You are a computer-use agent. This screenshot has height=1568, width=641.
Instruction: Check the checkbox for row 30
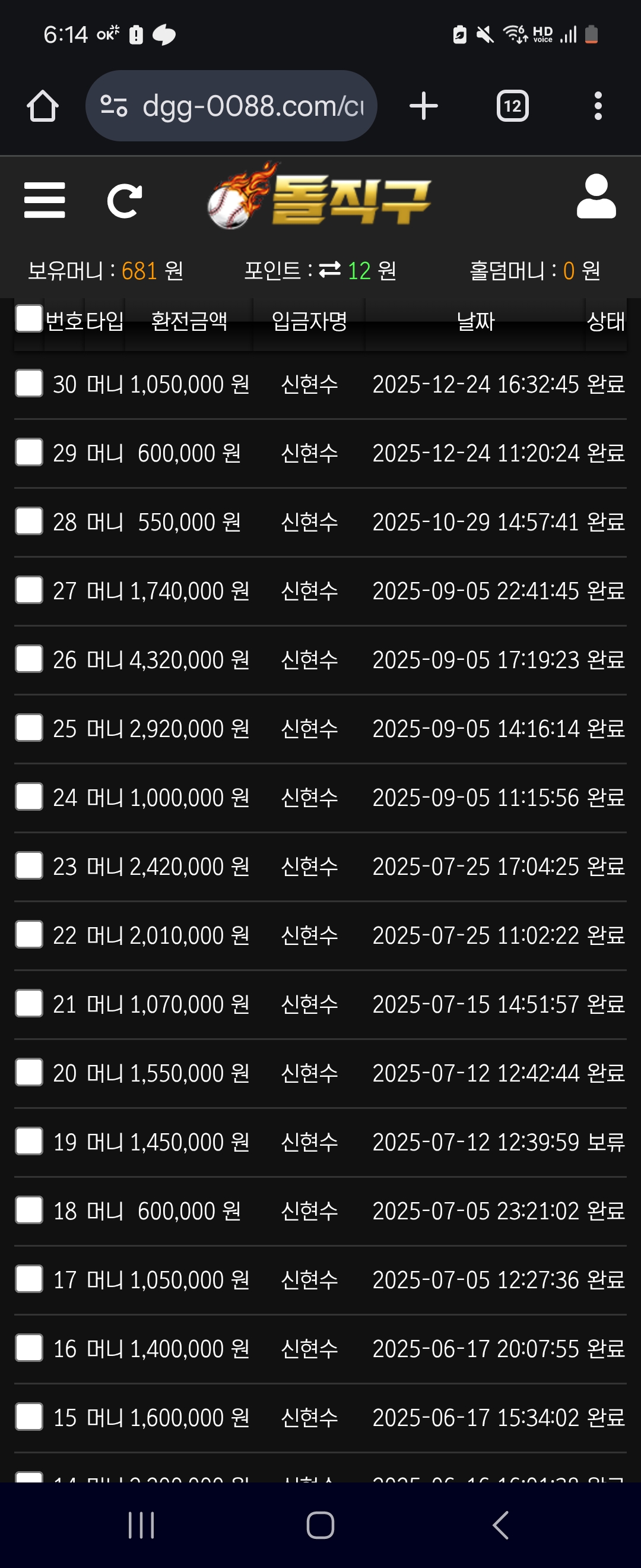(x=28, y=384)
